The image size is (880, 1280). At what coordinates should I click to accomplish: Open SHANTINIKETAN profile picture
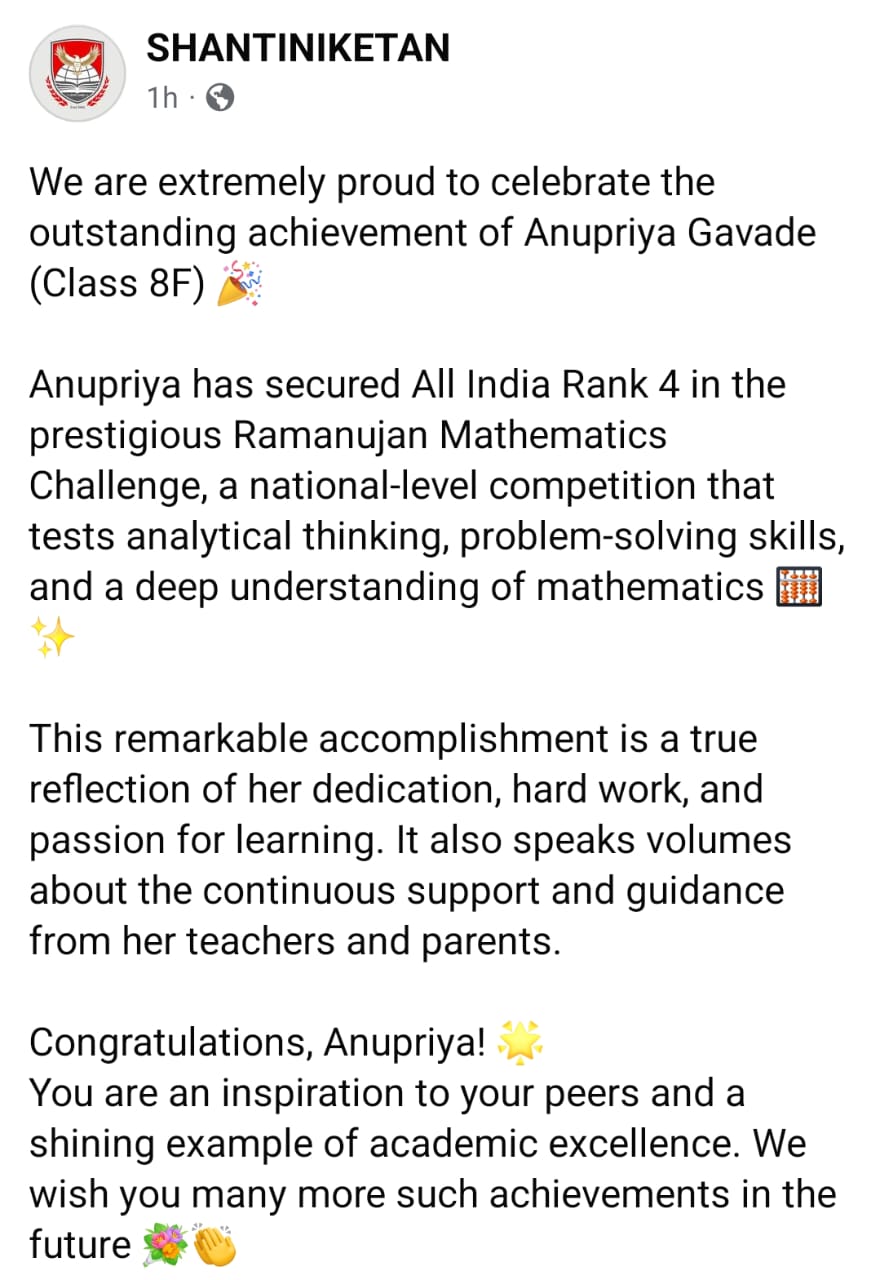pyautogui.click(x=75, y=74)
